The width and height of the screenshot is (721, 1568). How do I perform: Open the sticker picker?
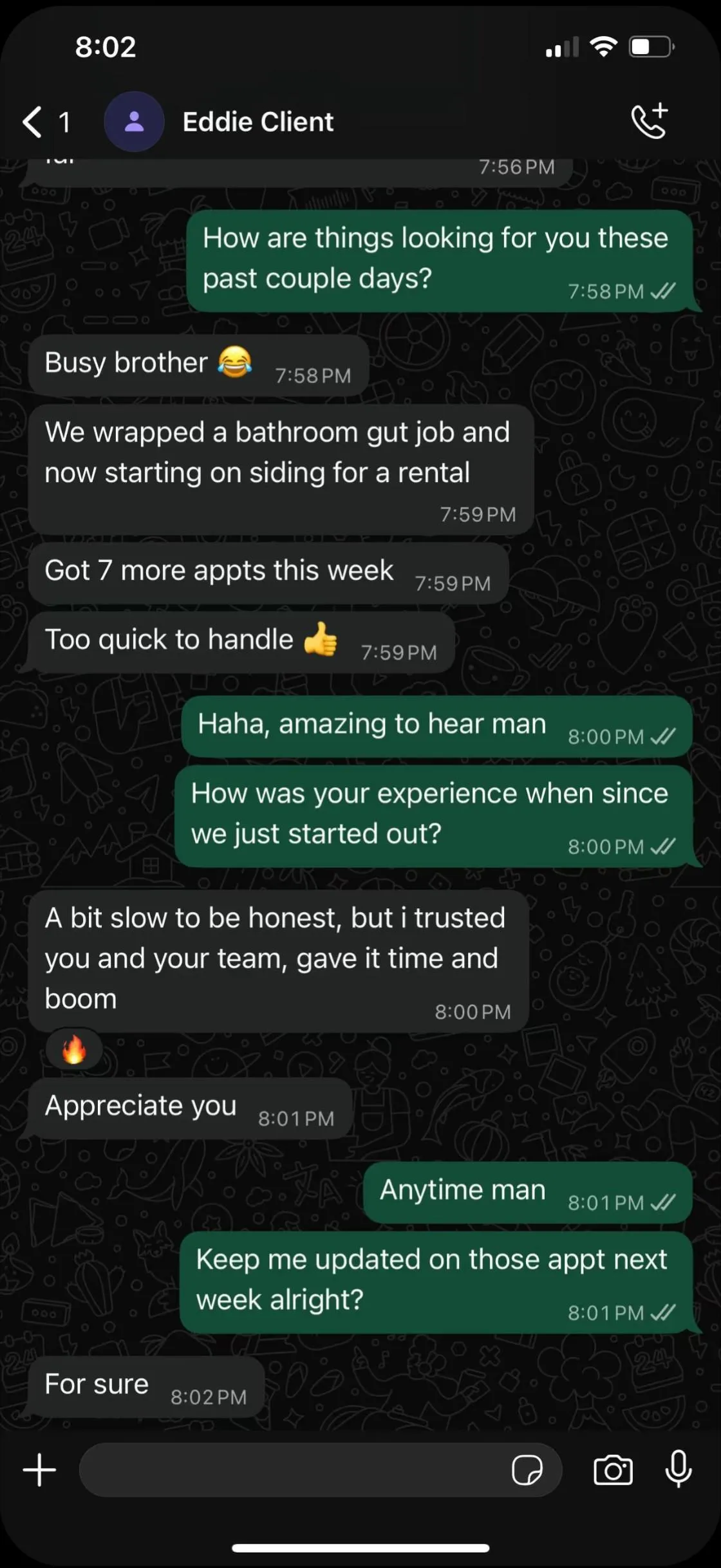pos(527,1470)
